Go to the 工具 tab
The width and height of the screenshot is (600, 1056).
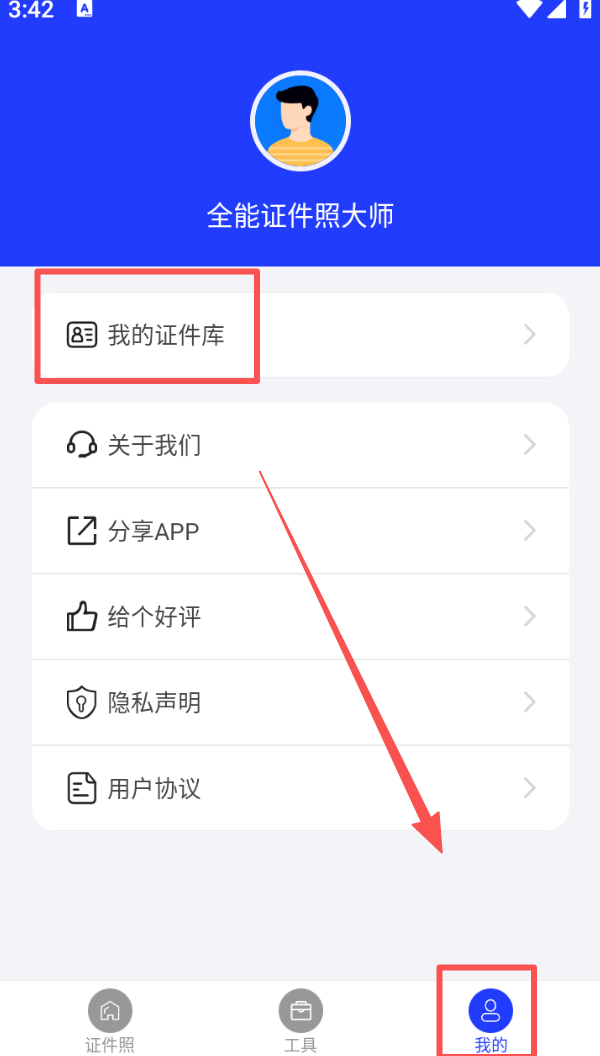(x=300, y=1018)
